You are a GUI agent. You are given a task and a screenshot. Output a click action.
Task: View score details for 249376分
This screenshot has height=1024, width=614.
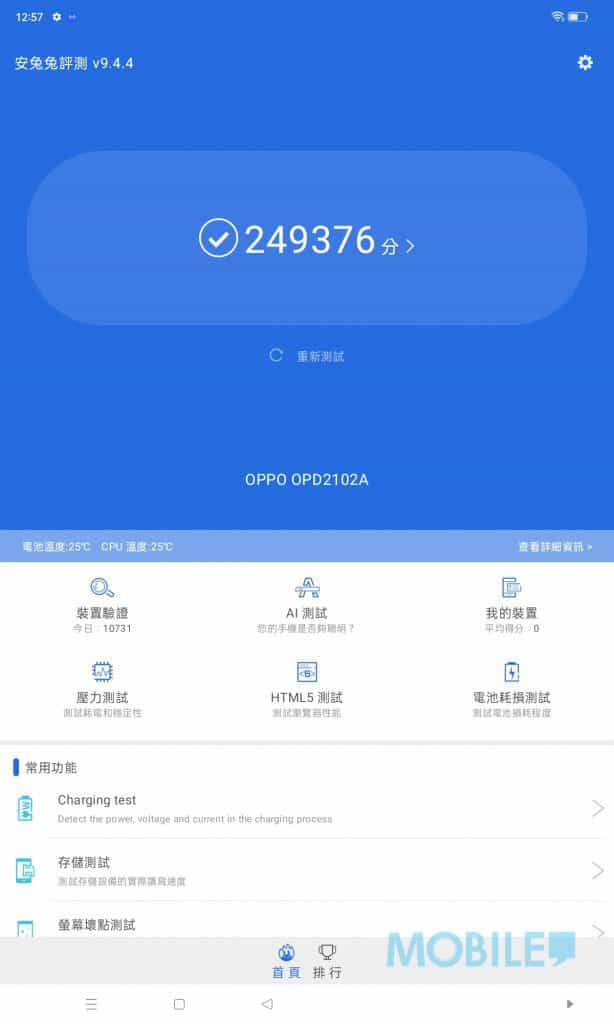[x=307, y=240]
